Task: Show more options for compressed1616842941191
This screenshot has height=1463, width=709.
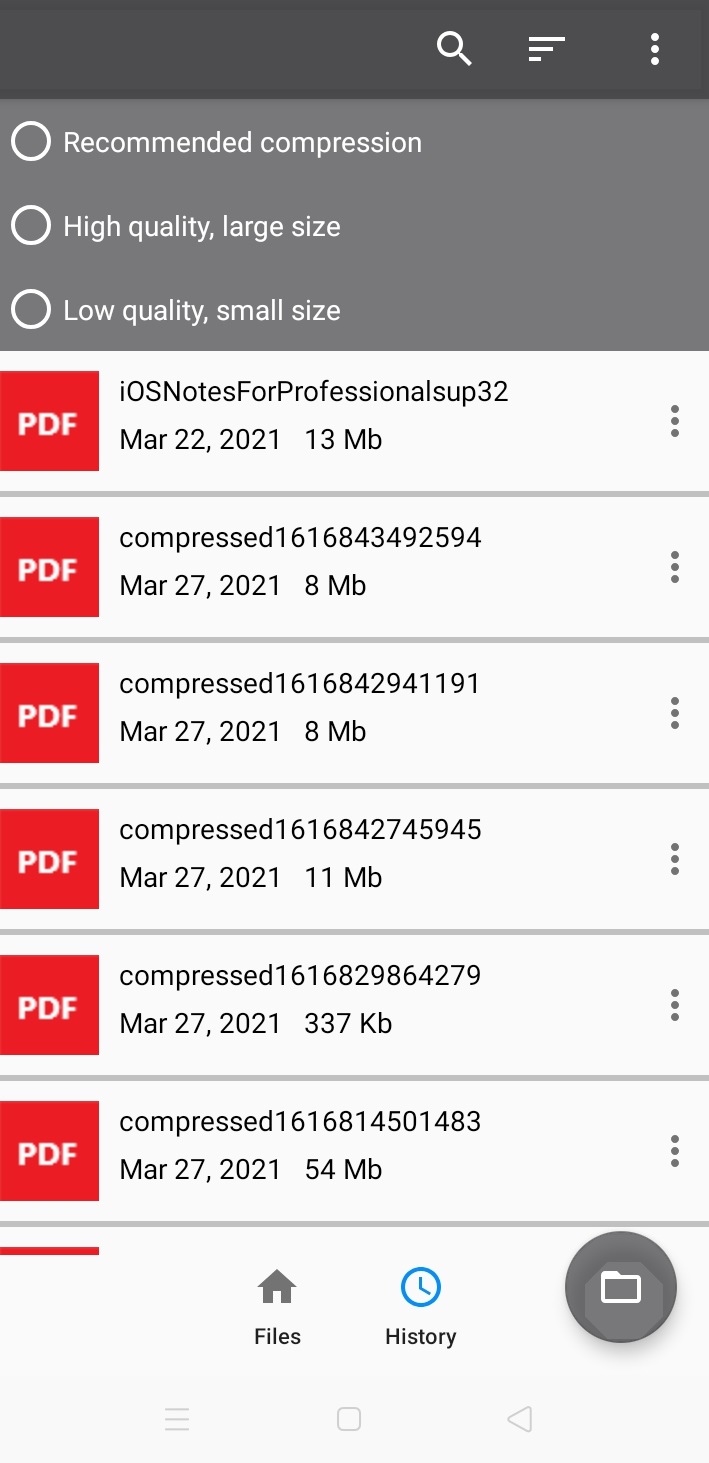Action: [x=675, y=713]
